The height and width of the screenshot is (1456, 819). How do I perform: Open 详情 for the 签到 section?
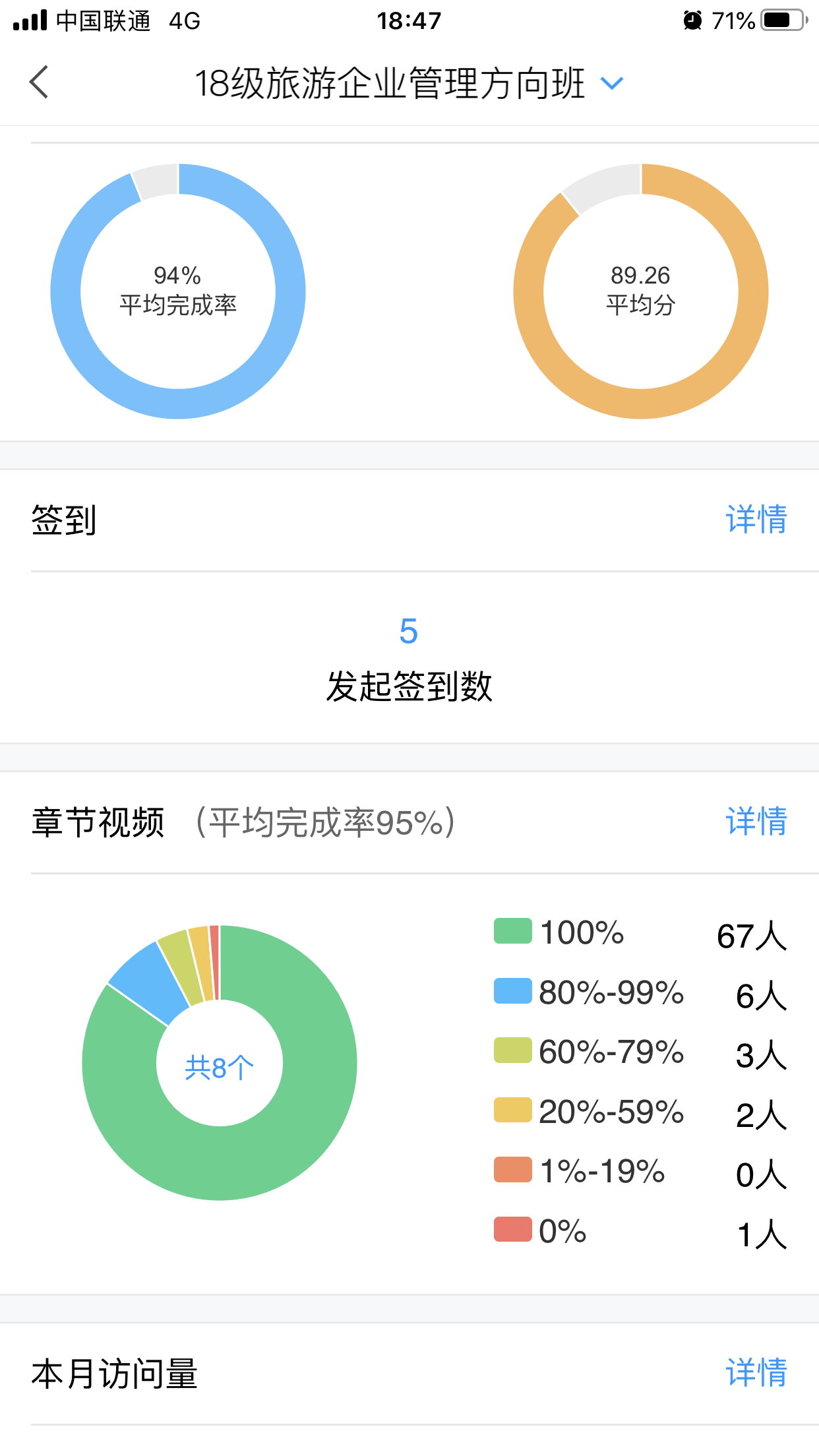point(756,520)
